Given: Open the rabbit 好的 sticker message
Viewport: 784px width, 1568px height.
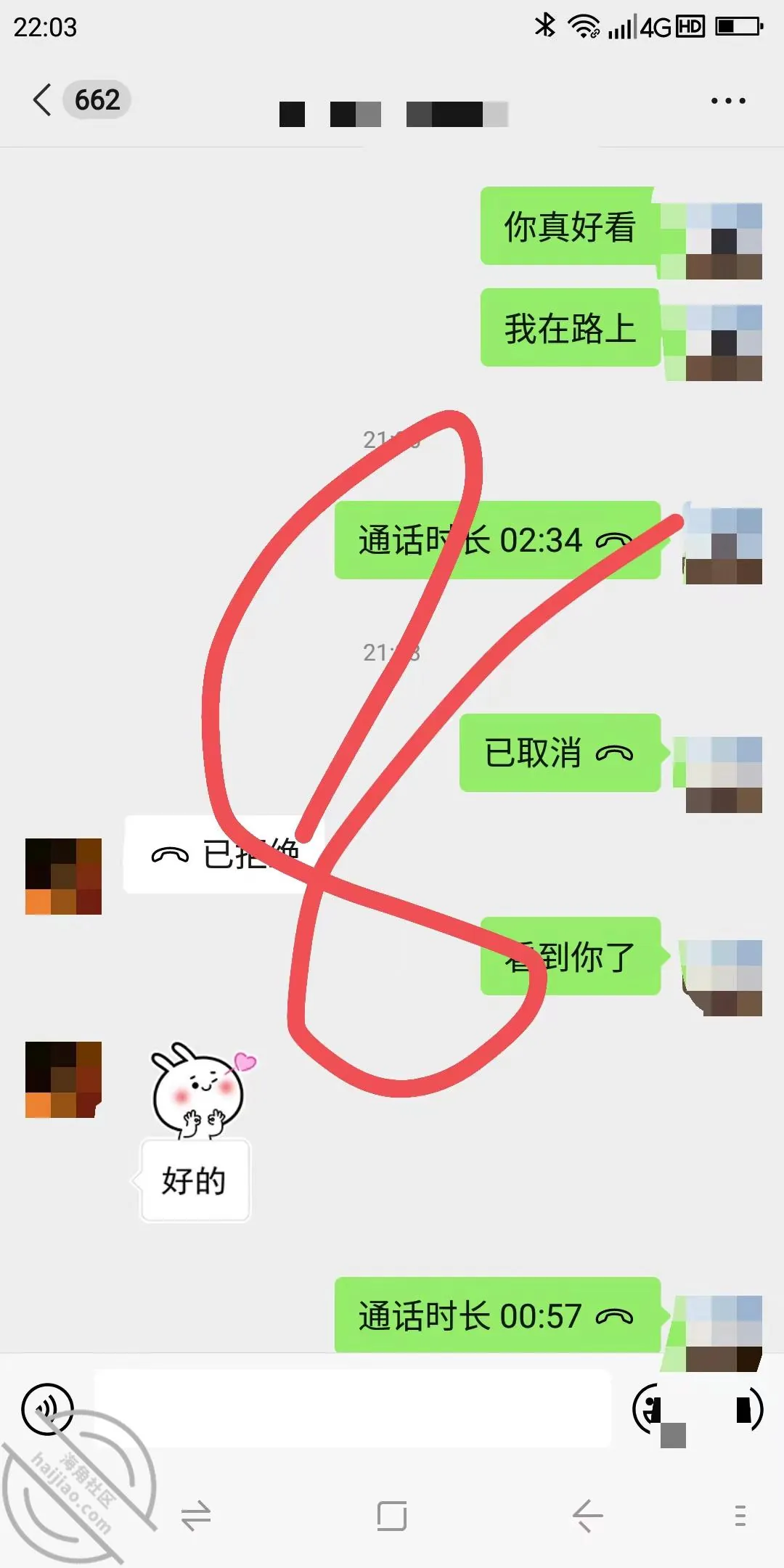Looking at the screenshot, I should coord(196,1132).
